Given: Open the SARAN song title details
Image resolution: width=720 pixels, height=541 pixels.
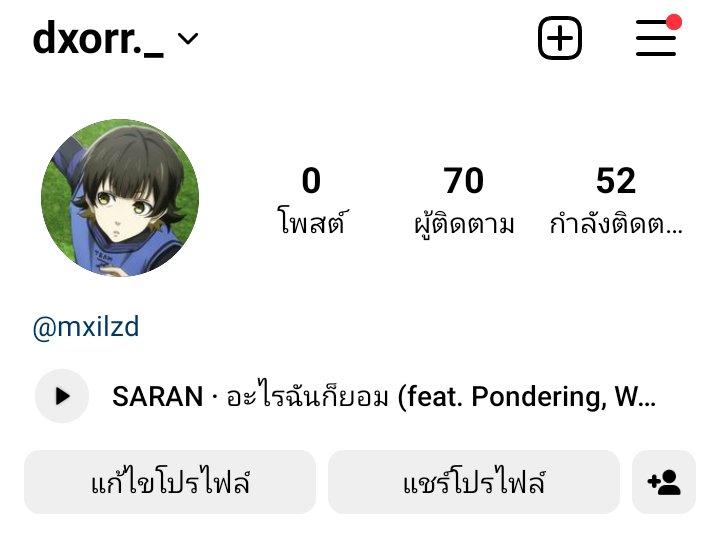Looking at the screenshot, I should (x=384, y=397).
